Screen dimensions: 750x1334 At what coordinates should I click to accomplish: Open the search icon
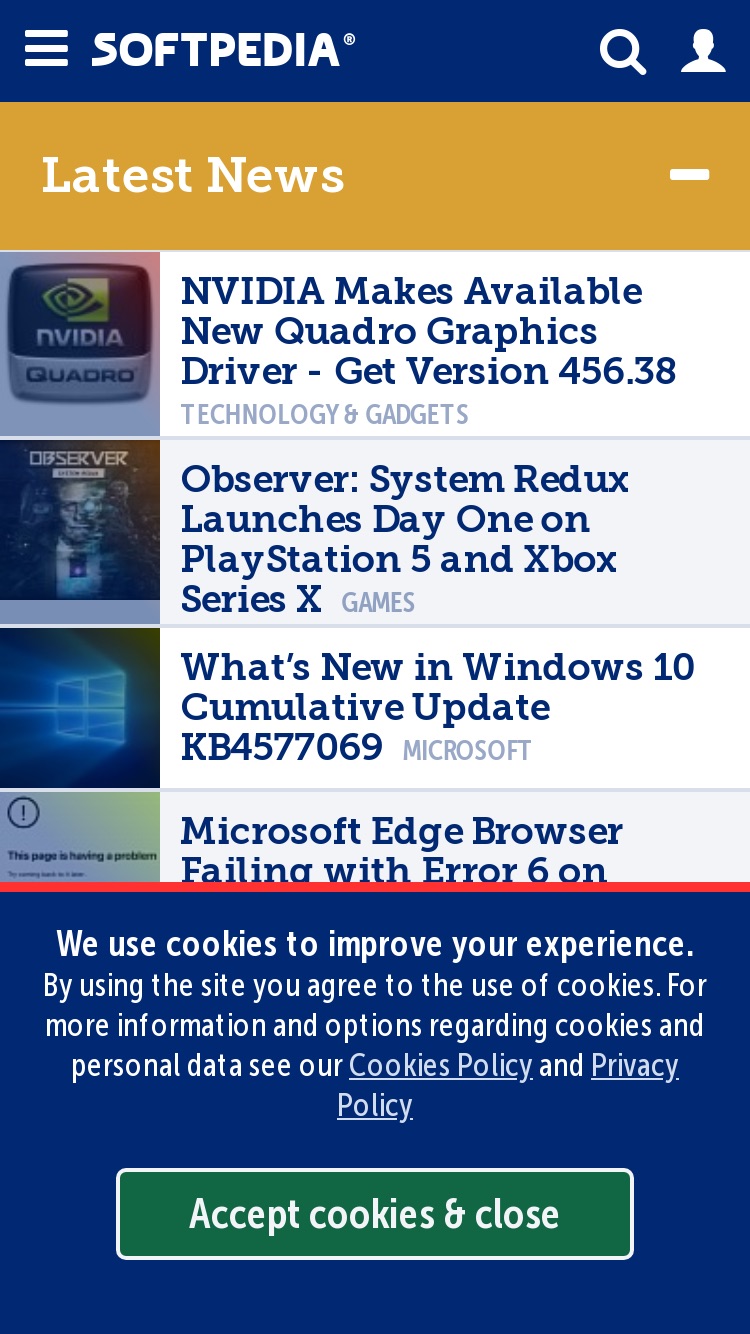(622, 51)
